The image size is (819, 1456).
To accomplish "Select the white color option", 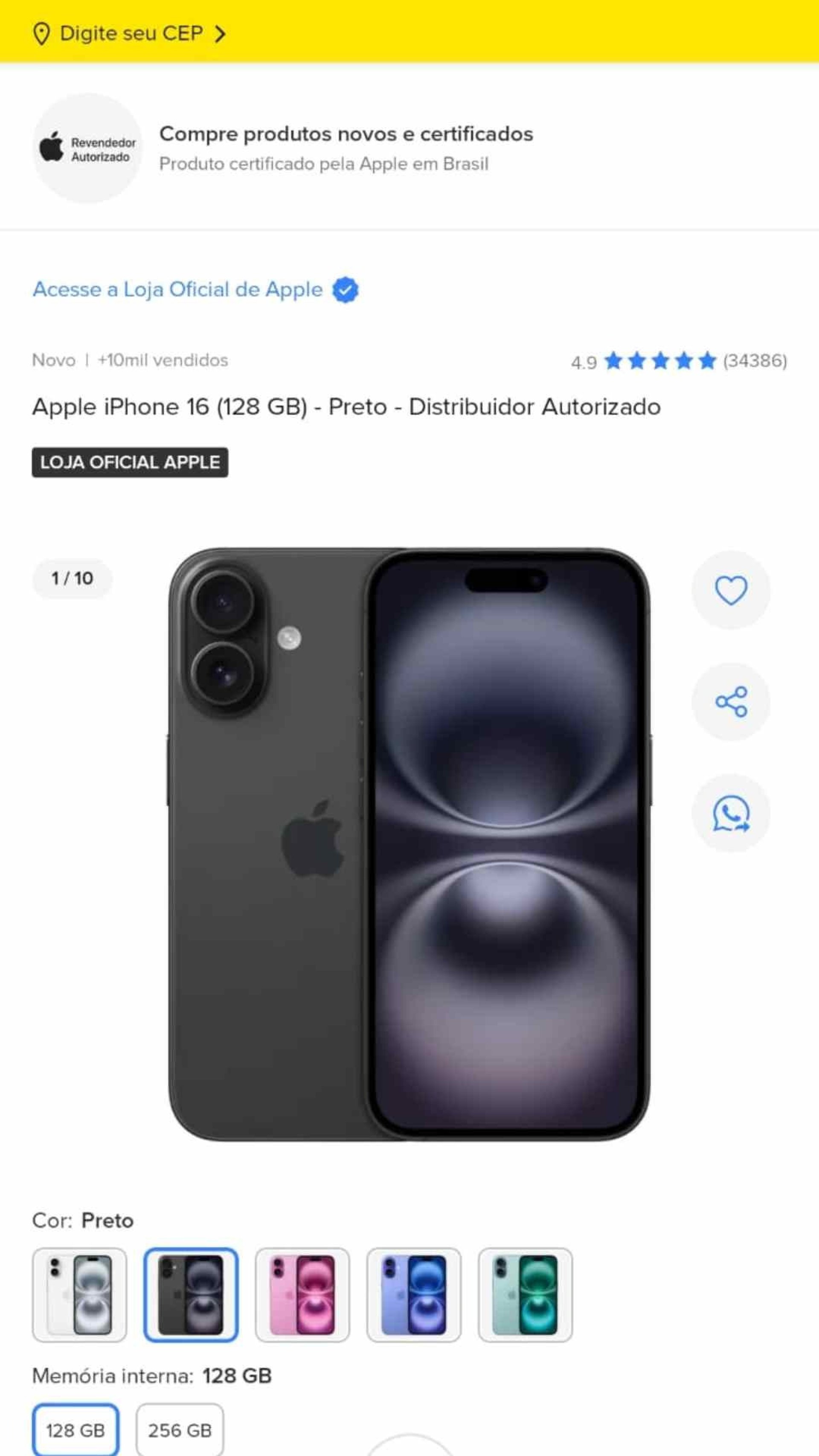I will coord(80,1295).
